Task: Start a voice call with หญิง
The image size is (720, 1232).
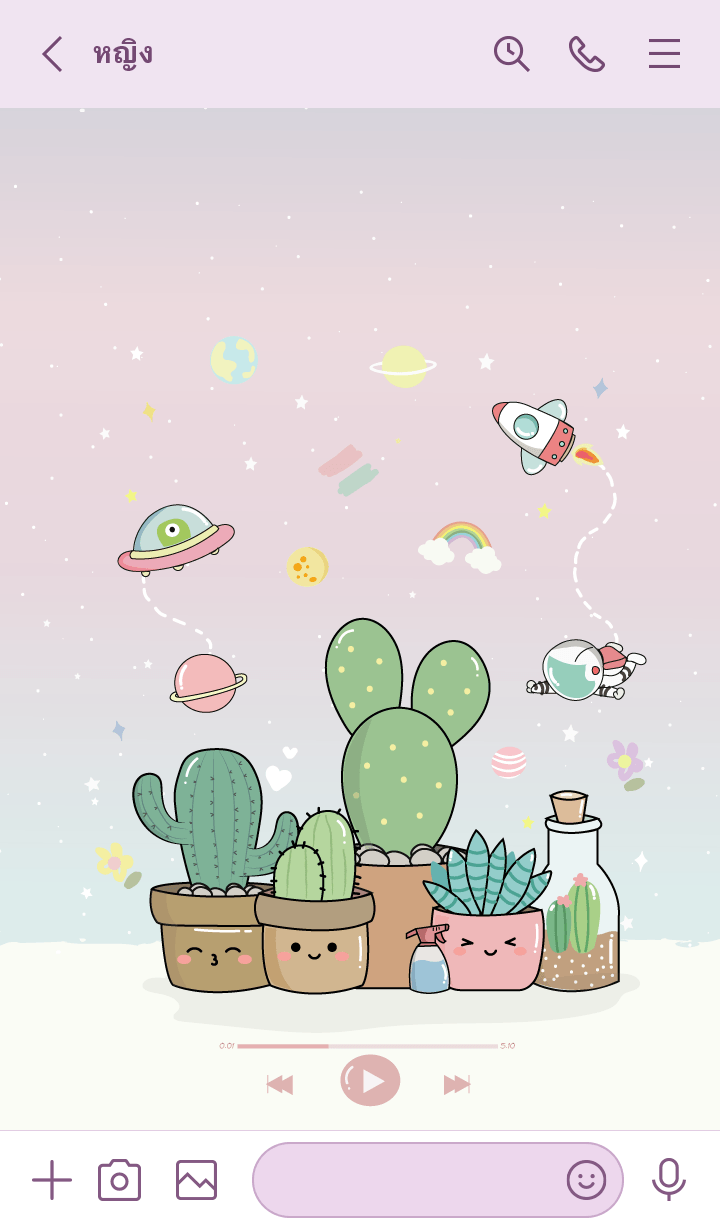Action: tap(586, 54)
